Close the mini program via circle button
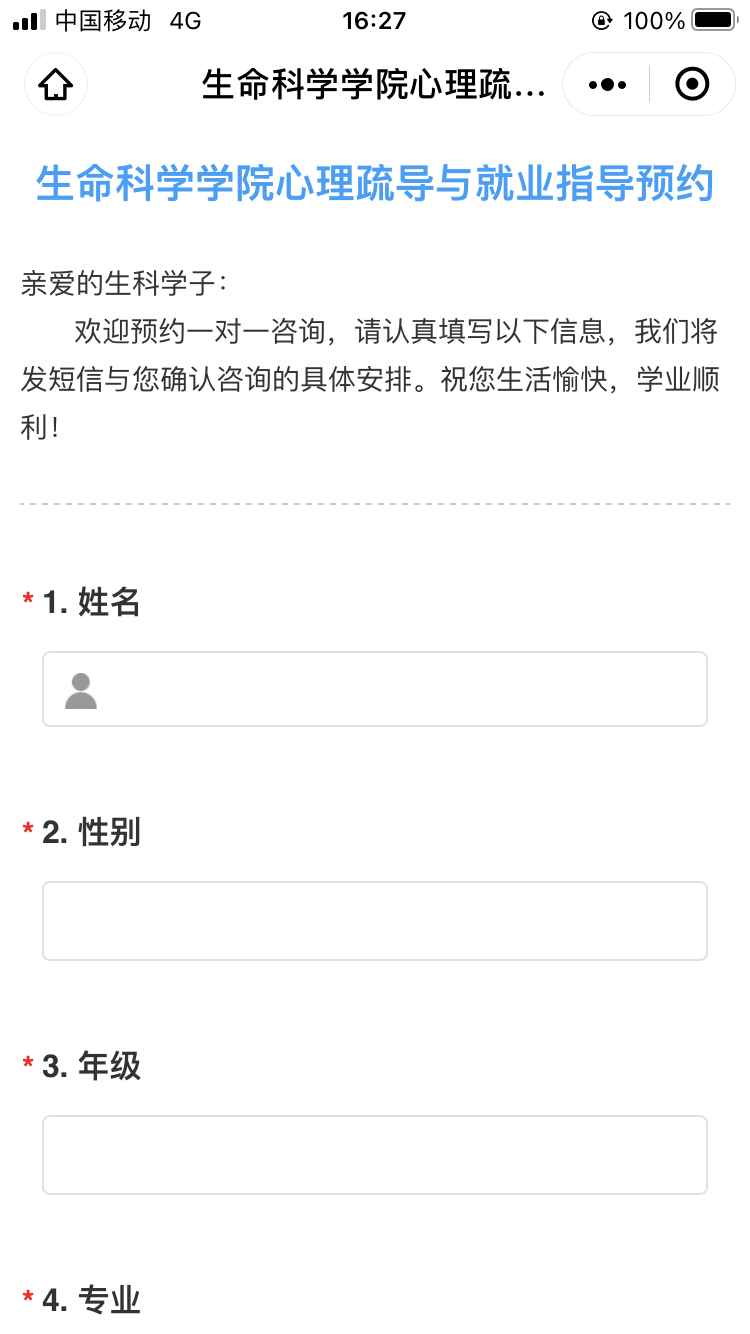The image size is (750, 1334). pyautogui.click(x=692, y=85)
